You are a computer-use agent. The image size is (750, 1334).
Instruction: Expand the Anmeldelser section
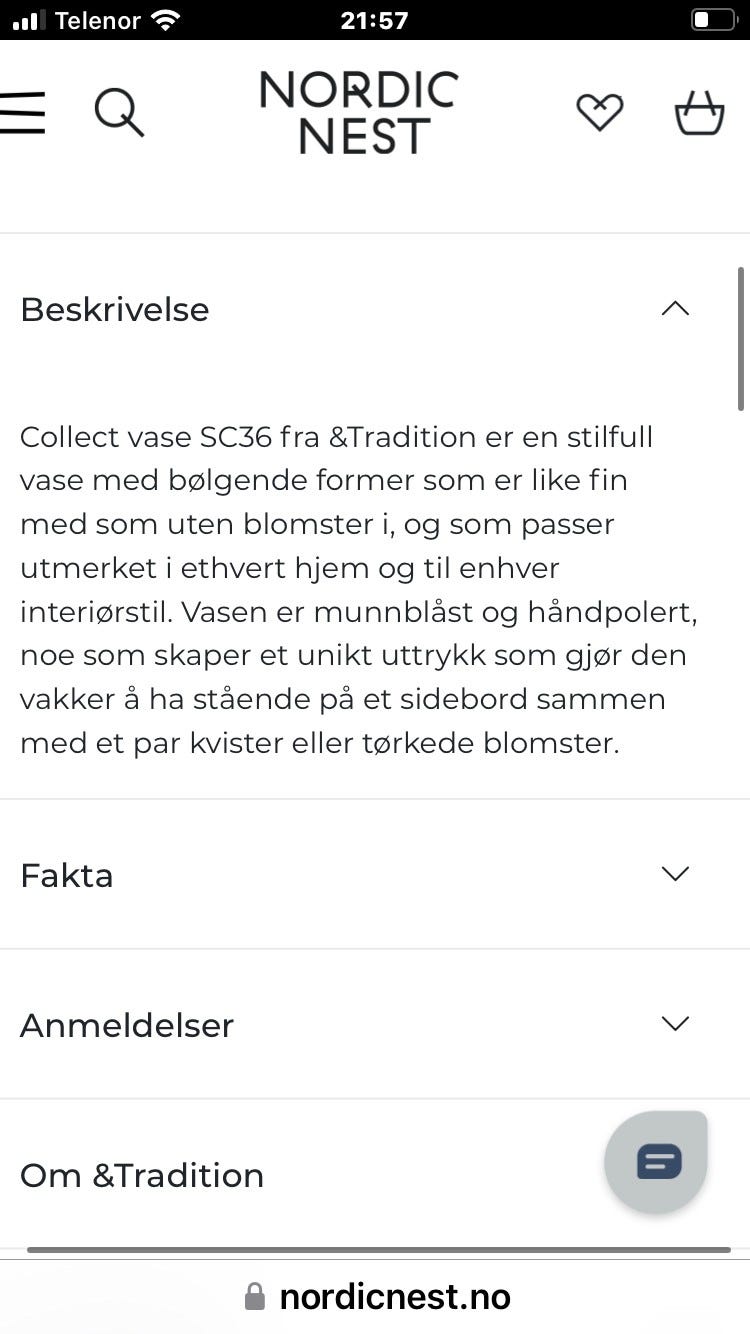pyautogui.click(x=676, y=1024)
